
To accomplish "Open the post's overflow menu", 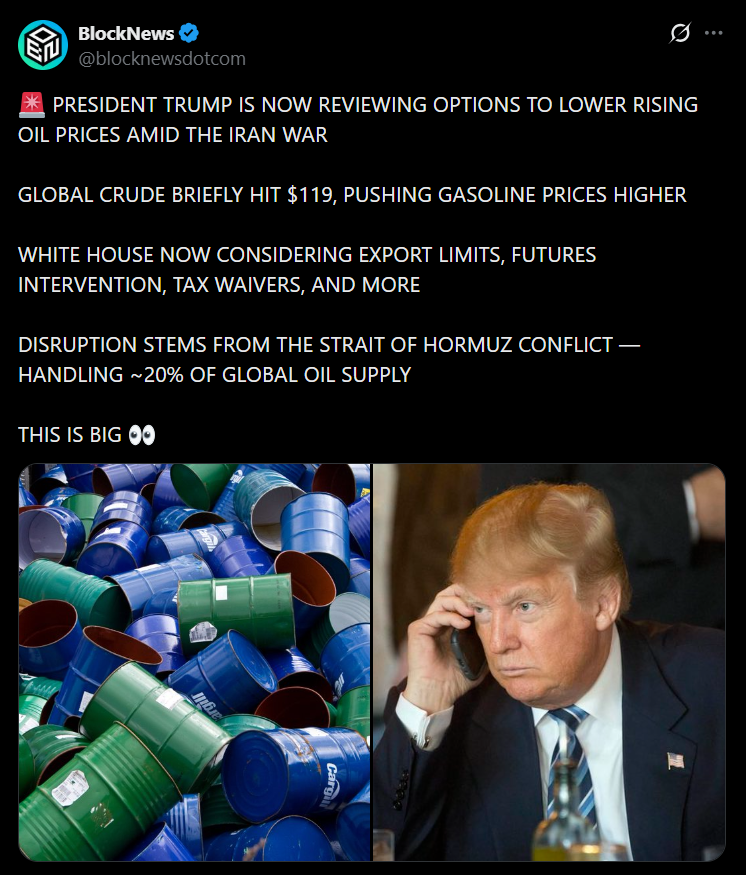I will tap(713, 33).
